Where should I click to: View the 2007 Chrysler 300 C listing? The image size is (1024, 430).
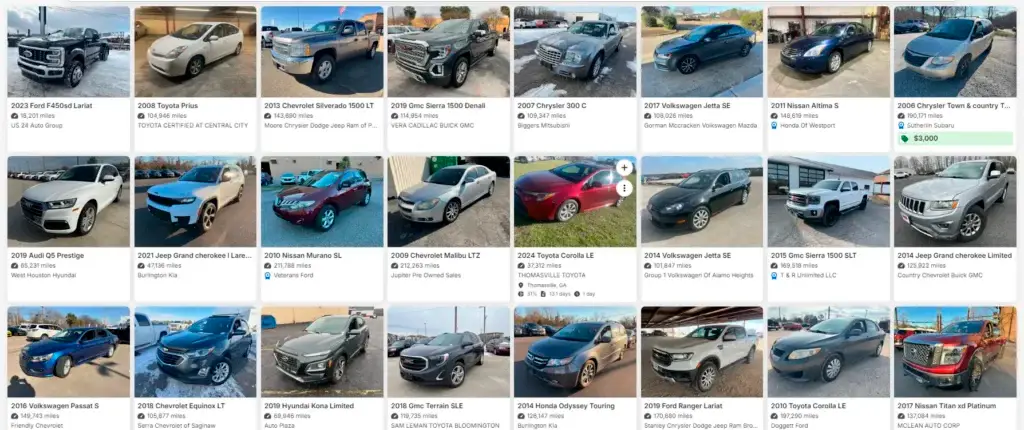tap(574, 52)
